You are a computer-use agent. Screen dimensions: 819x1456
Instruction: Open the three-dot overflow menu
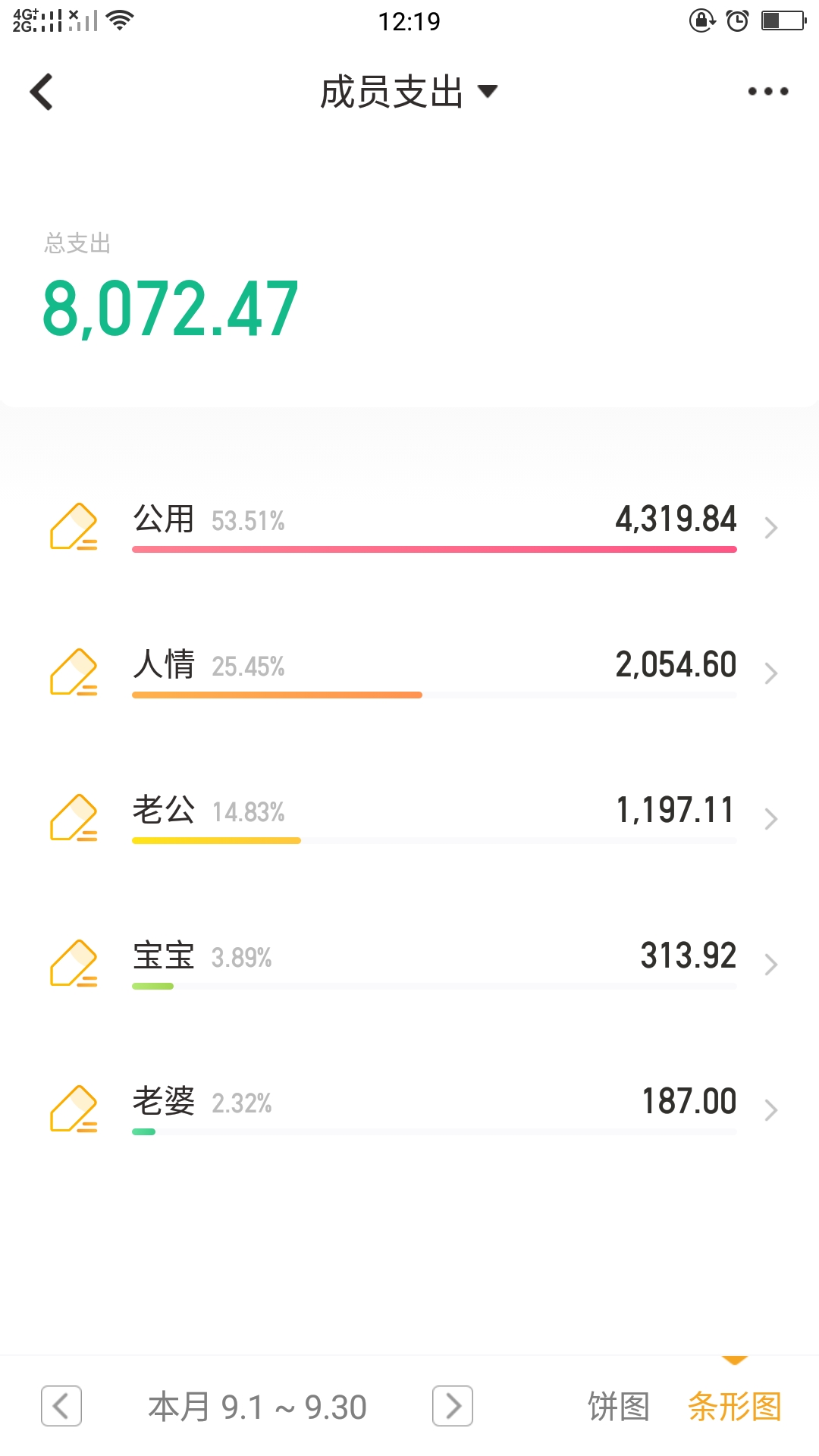click(x=767, y=92)
